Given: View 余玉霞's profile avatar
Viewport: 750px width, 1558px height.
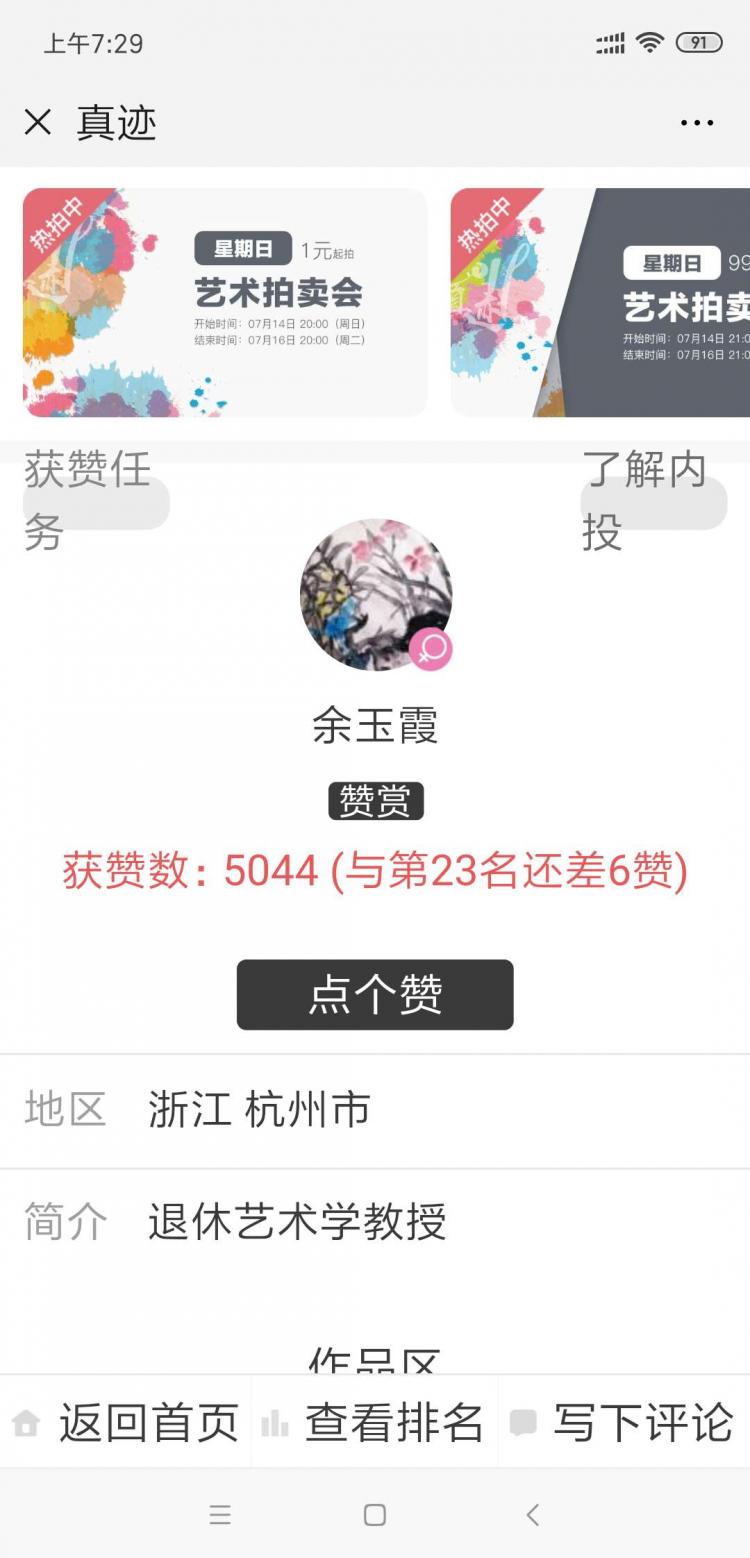Looking at the screenshot, I should [376, 594].
